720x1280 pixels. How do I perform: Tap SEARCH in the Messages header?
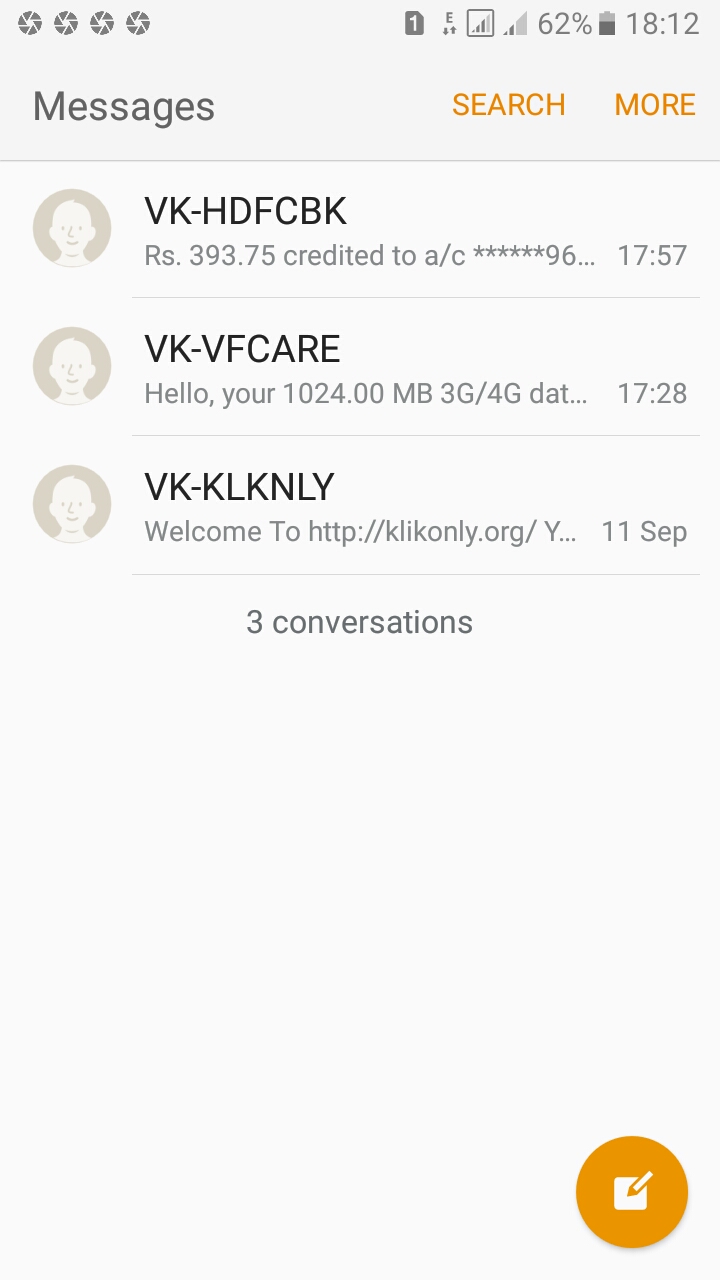(508, 105)
